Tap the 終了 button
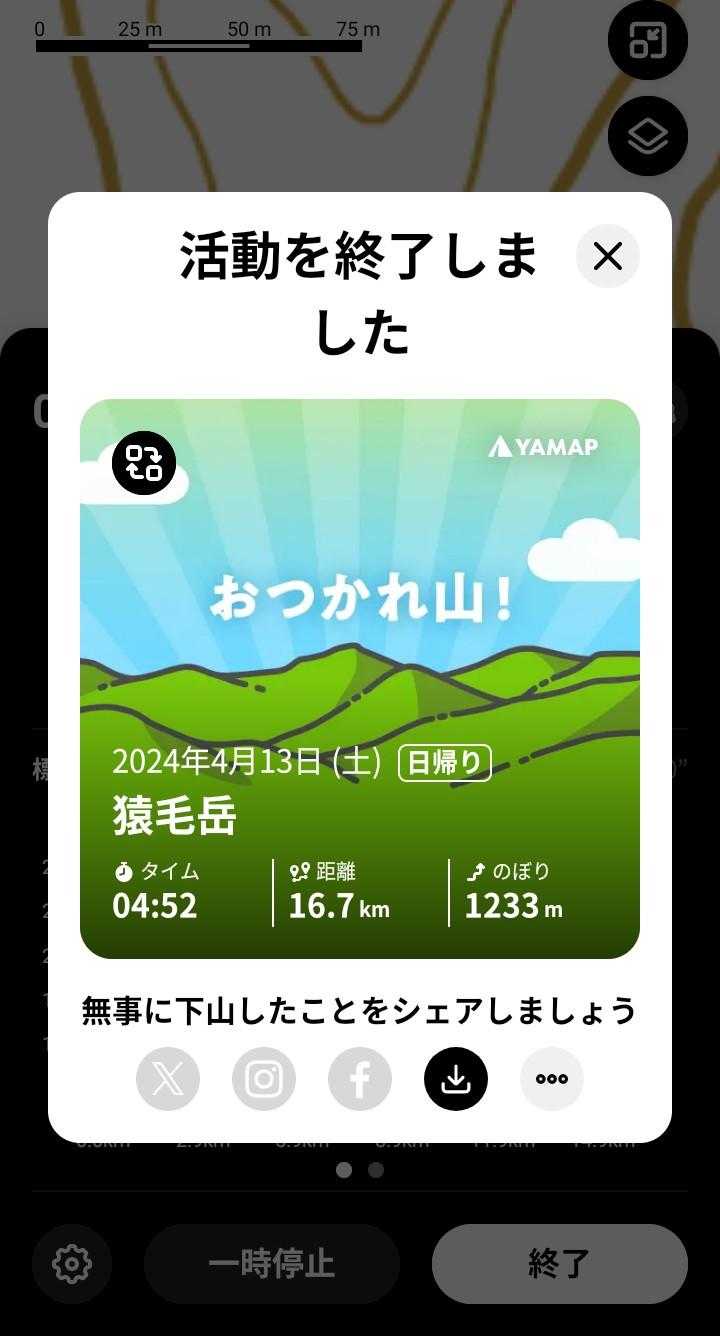 pyautogui.click(x=559, y=1264)
